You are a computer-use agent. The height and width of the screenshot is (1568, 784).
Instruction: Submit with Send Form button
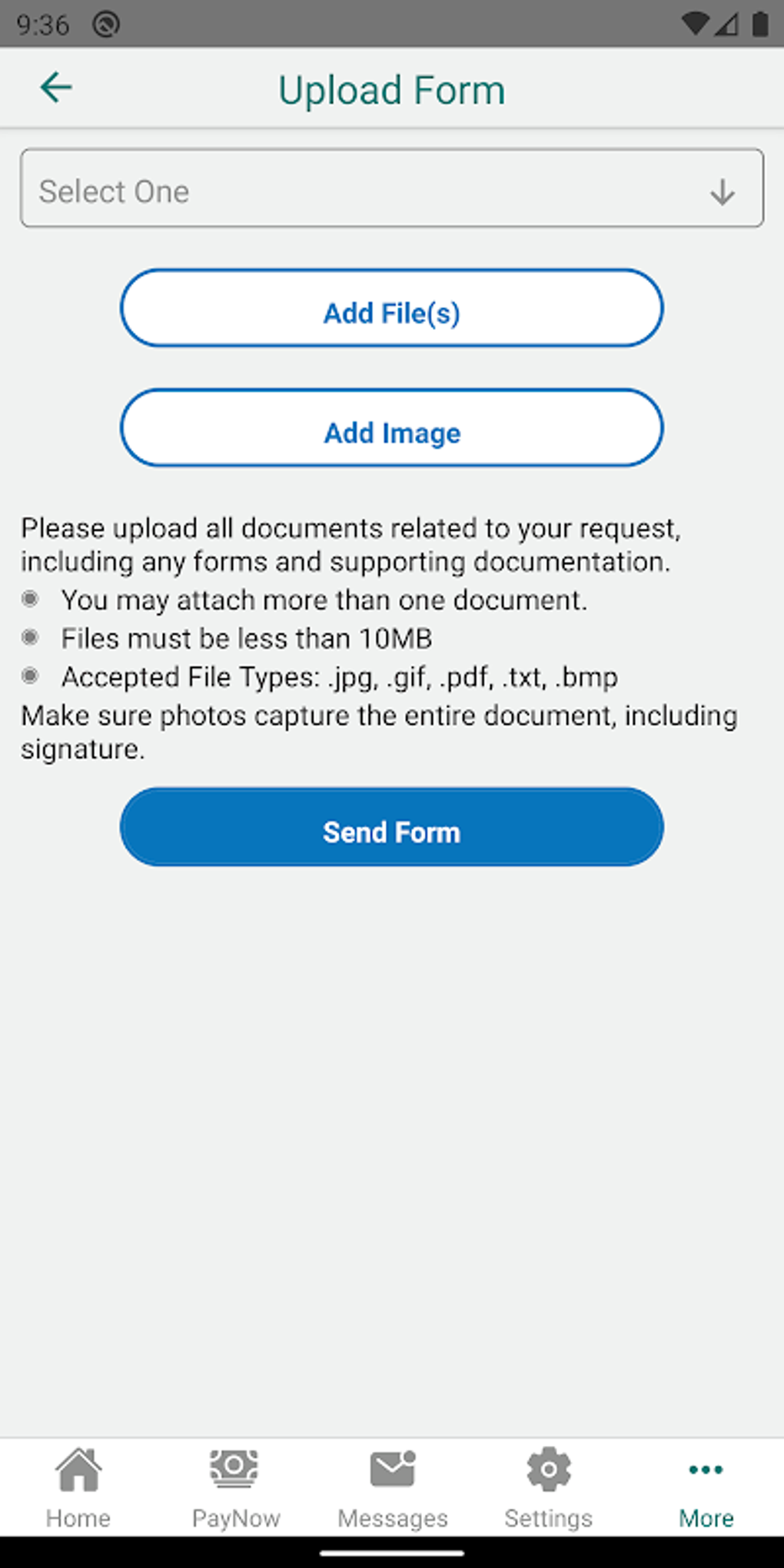[x=392, y=828]
